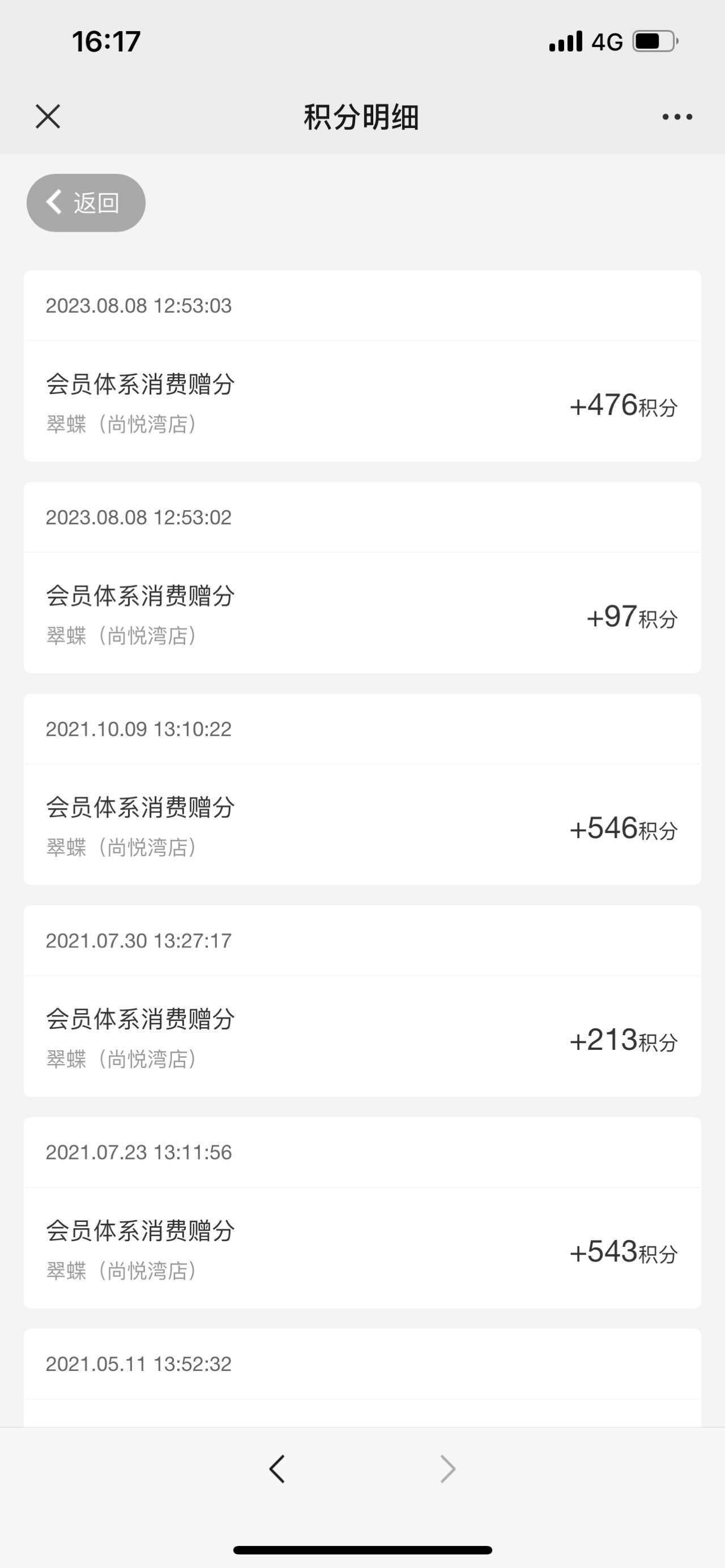Open the three-dot more menu
This screenshot has width=725, height=1568.
(x=677, y=116)
